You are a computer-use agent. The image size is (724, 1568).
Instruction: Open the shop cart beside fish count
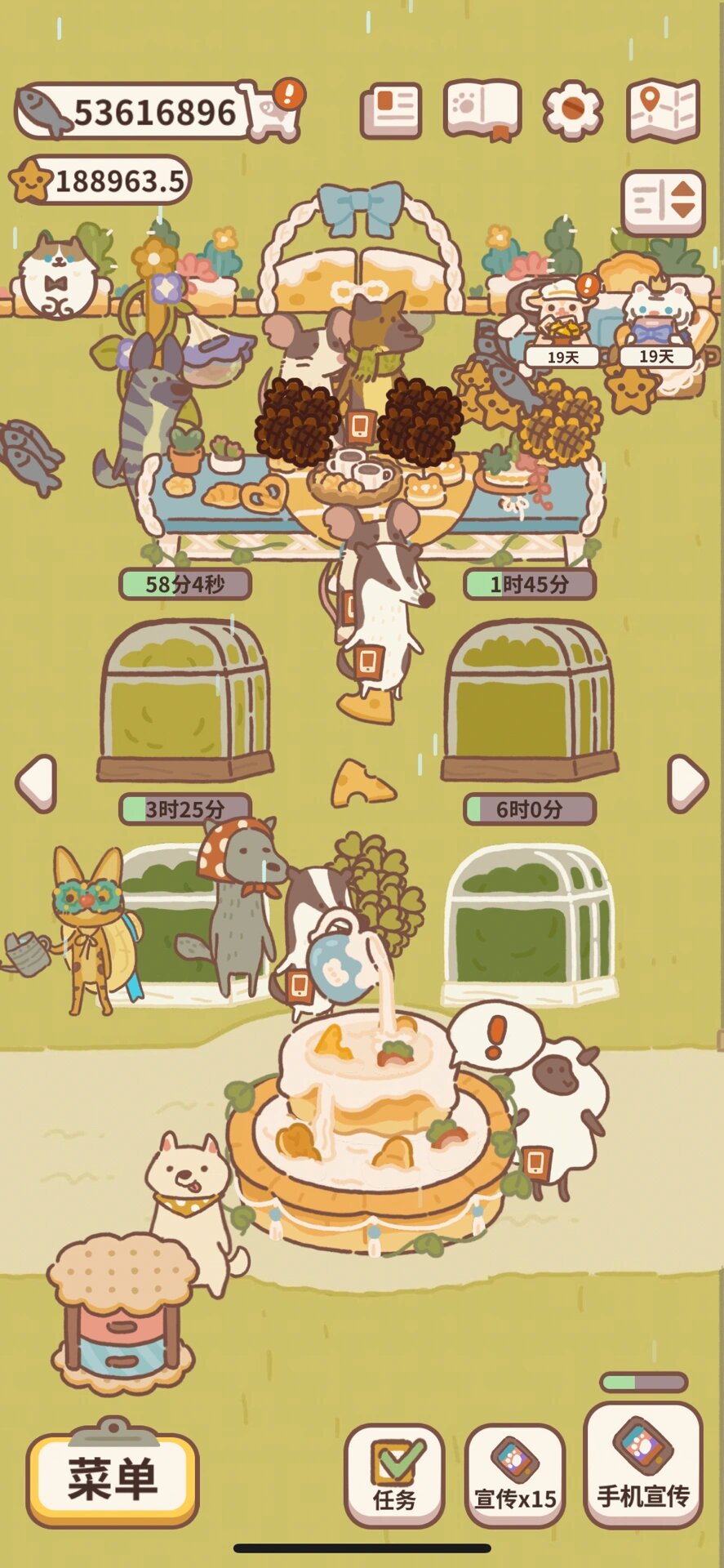[274, 110]
